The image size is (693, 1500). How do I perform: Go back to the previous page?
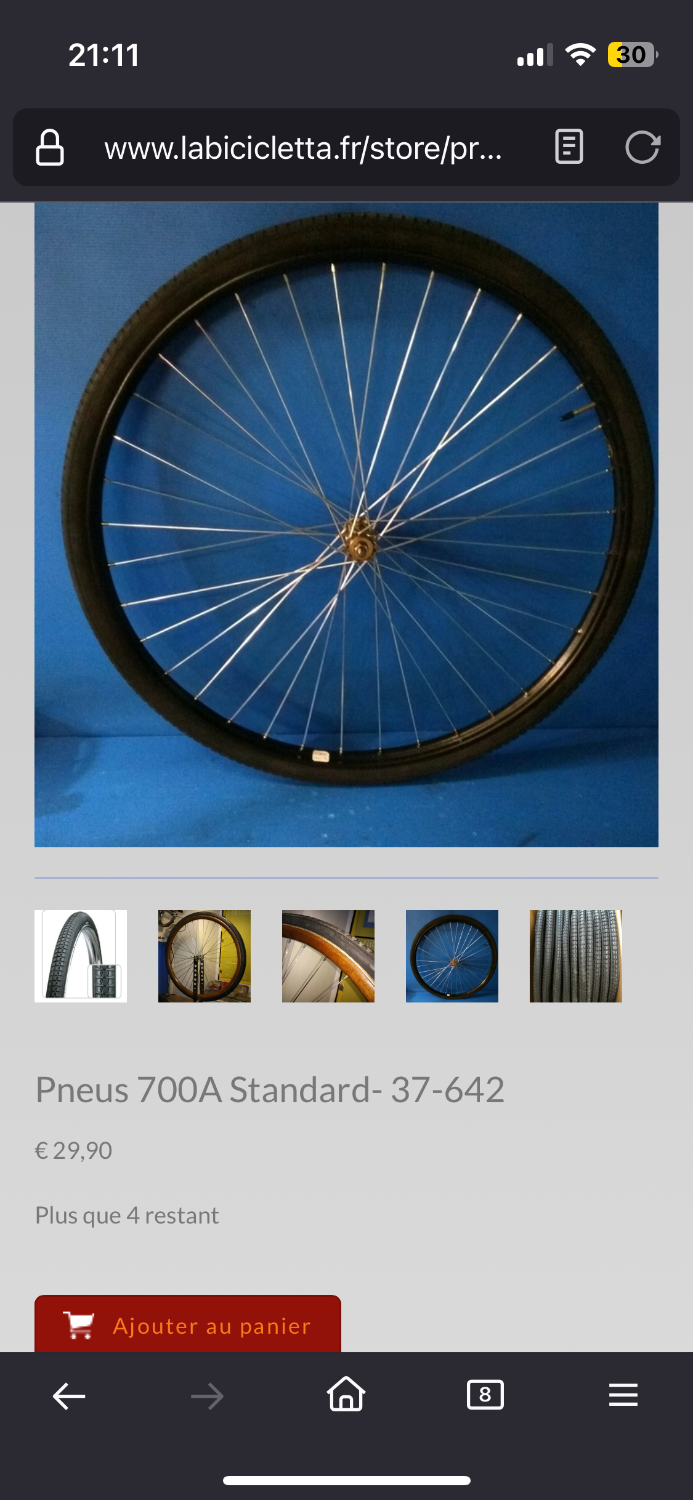(69, 1395)
